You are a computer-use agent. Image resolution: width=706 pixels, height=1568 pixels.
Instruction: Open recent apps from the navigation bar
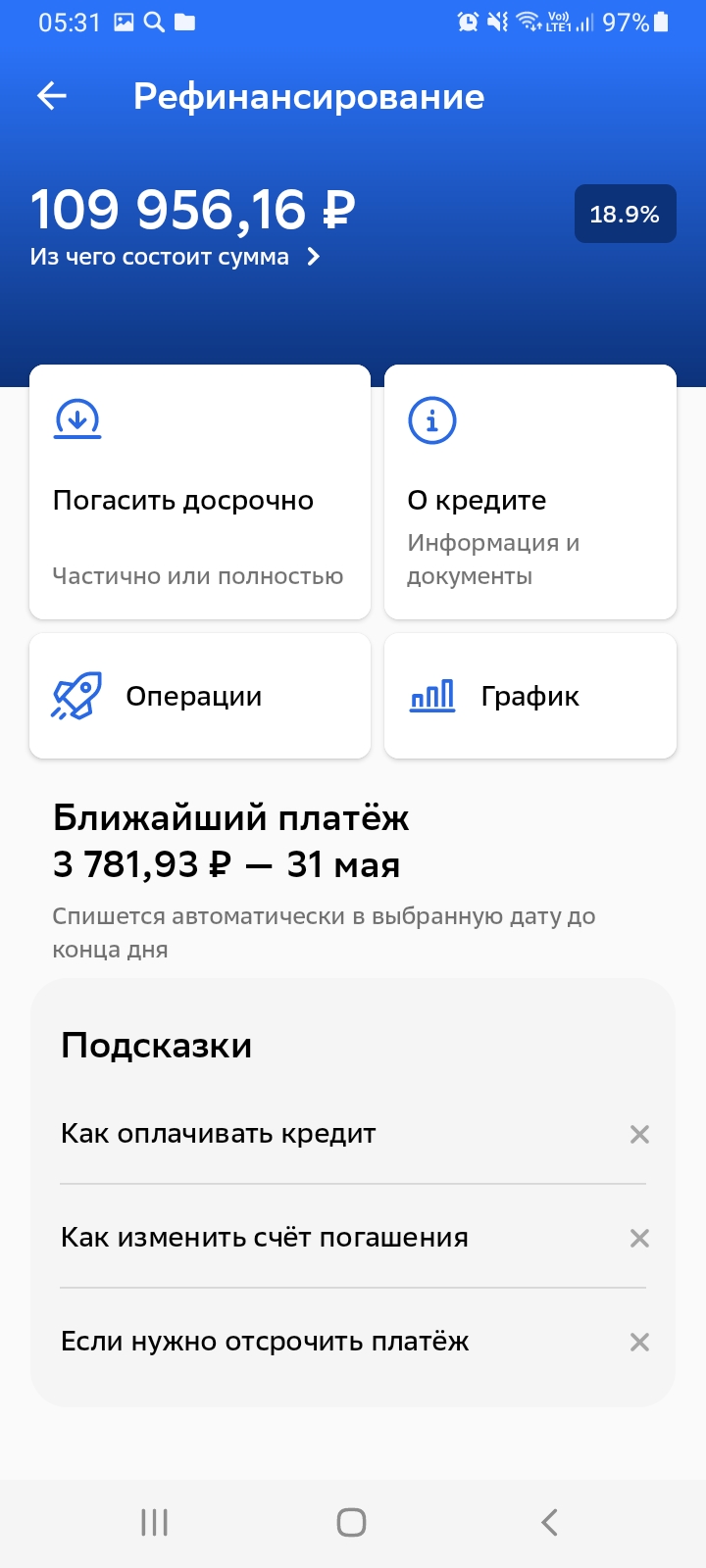point(155,1522)
